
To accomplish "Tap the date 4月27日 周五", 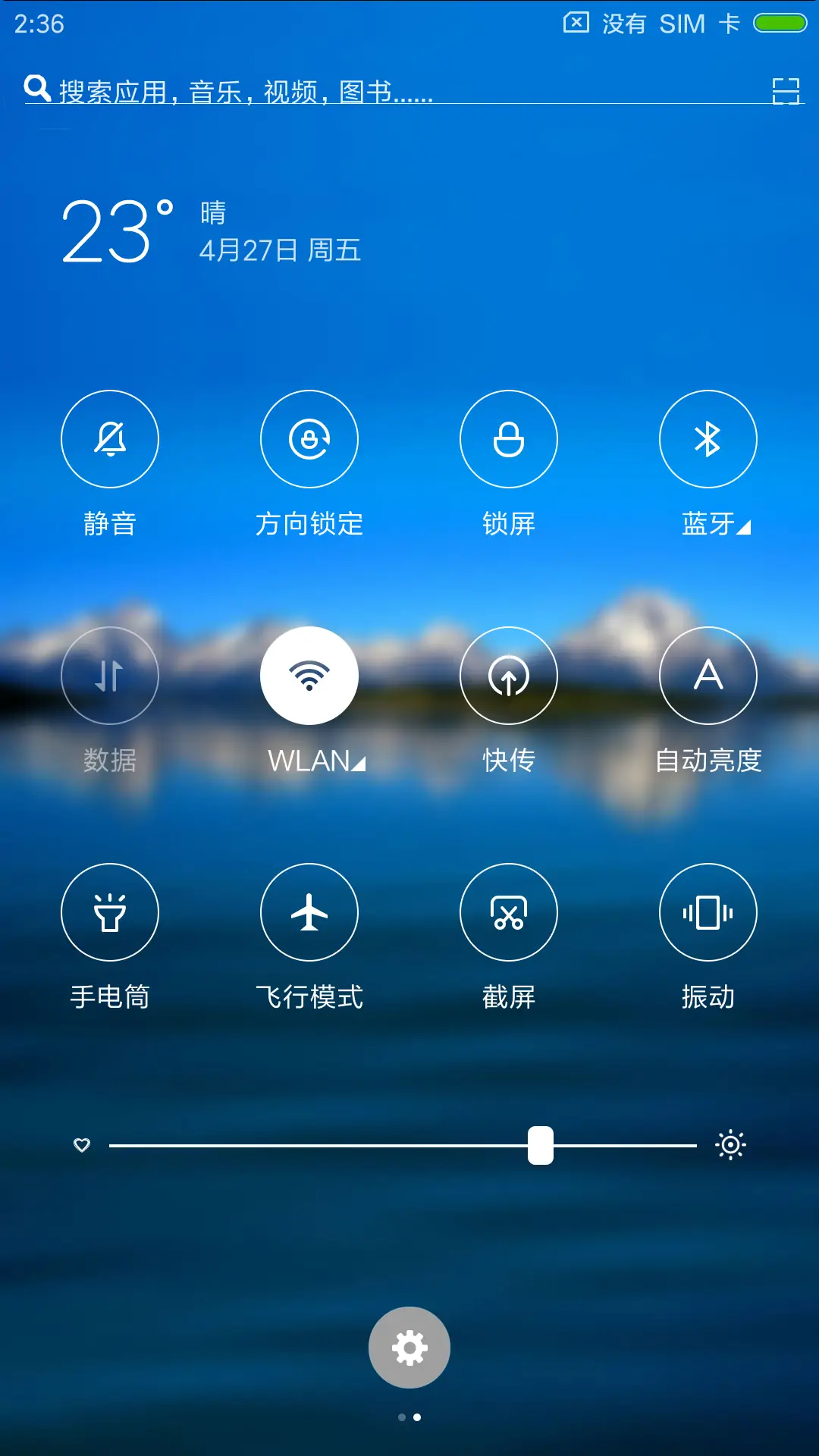I will pos(278,252).
